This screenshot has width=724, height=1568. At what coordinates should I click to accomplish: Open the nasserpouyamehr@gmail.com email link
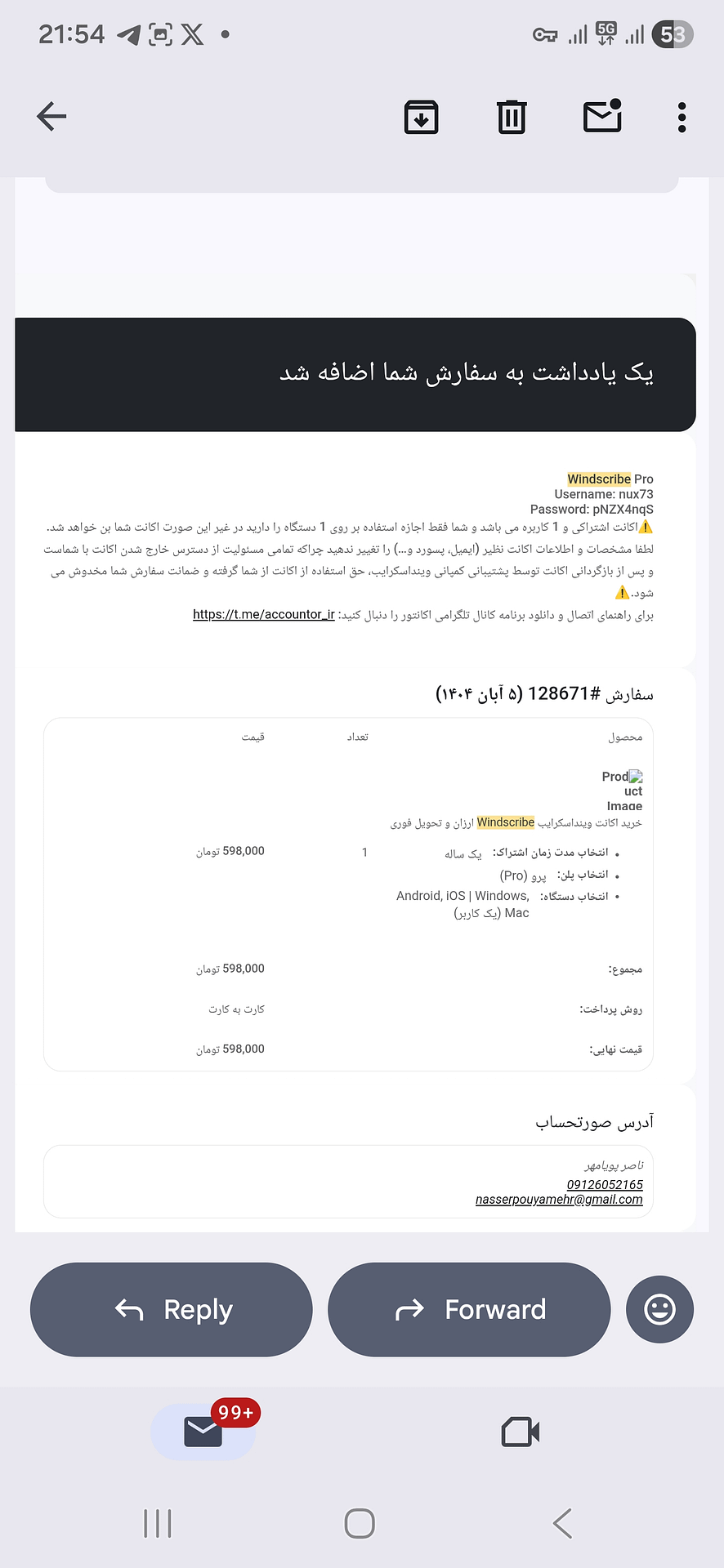(559, 1199)
